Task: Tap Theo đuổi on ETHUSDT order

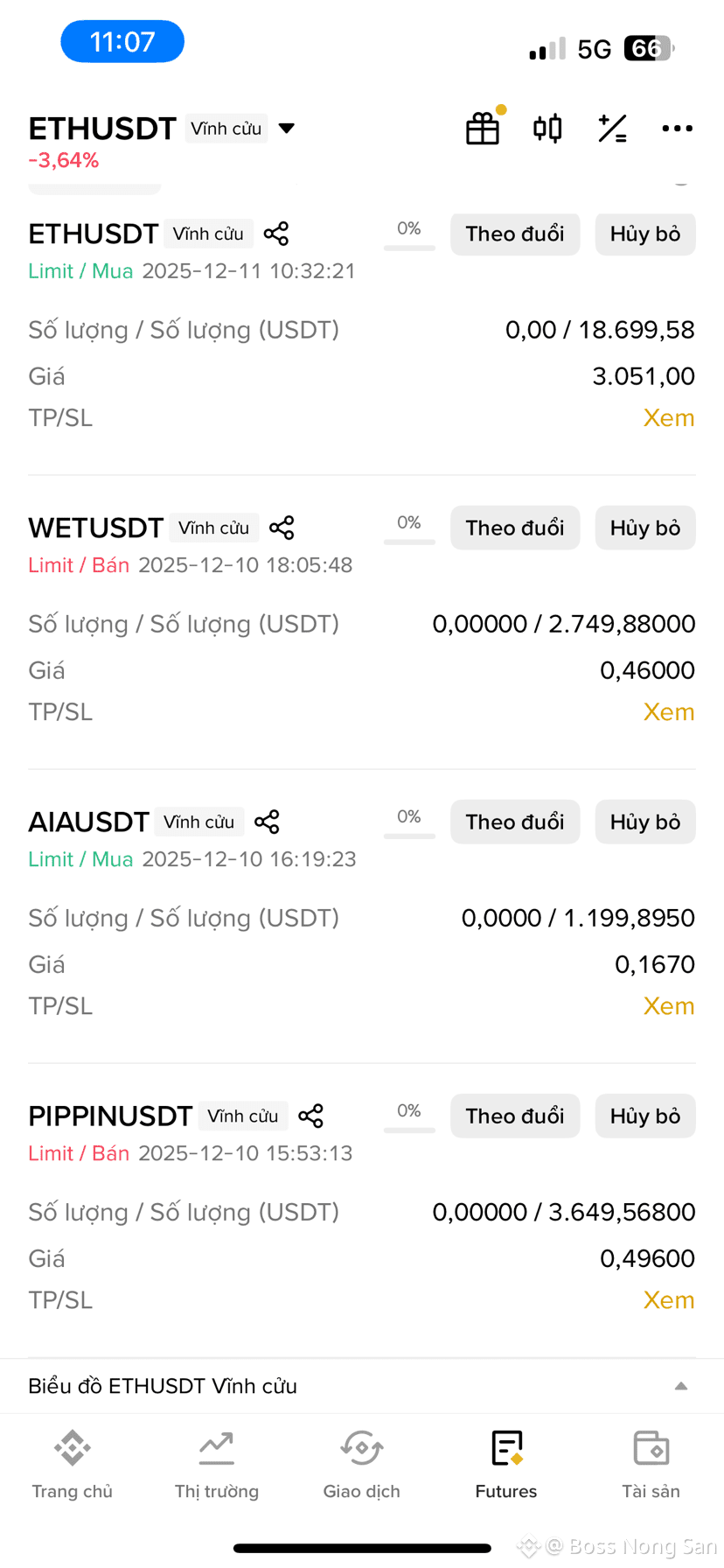Action: tap(515, 234)
